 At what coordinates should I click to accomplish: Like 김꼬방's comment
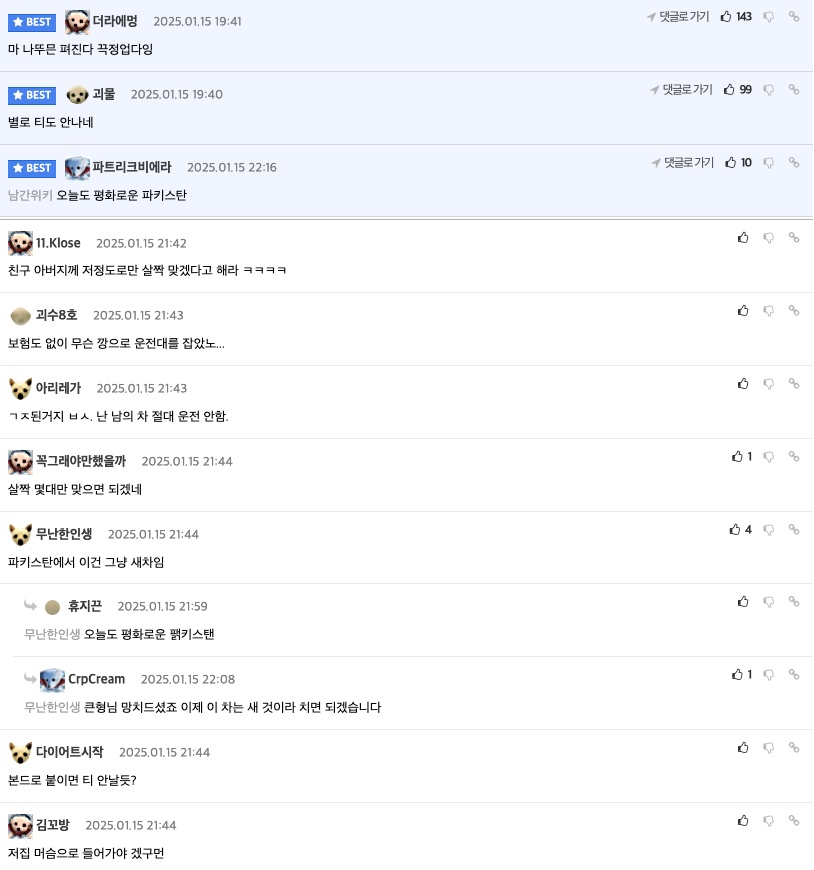[743, 821]
